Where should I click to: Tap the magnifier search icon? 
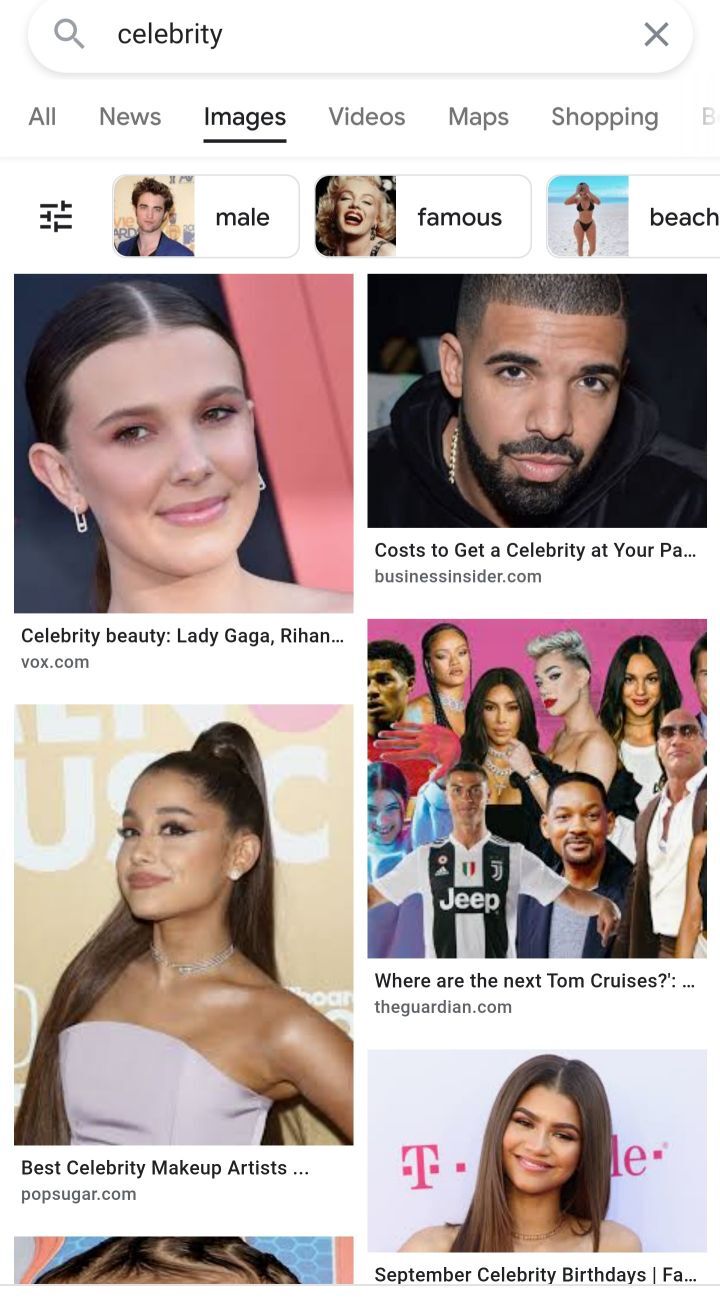[69, 34]
